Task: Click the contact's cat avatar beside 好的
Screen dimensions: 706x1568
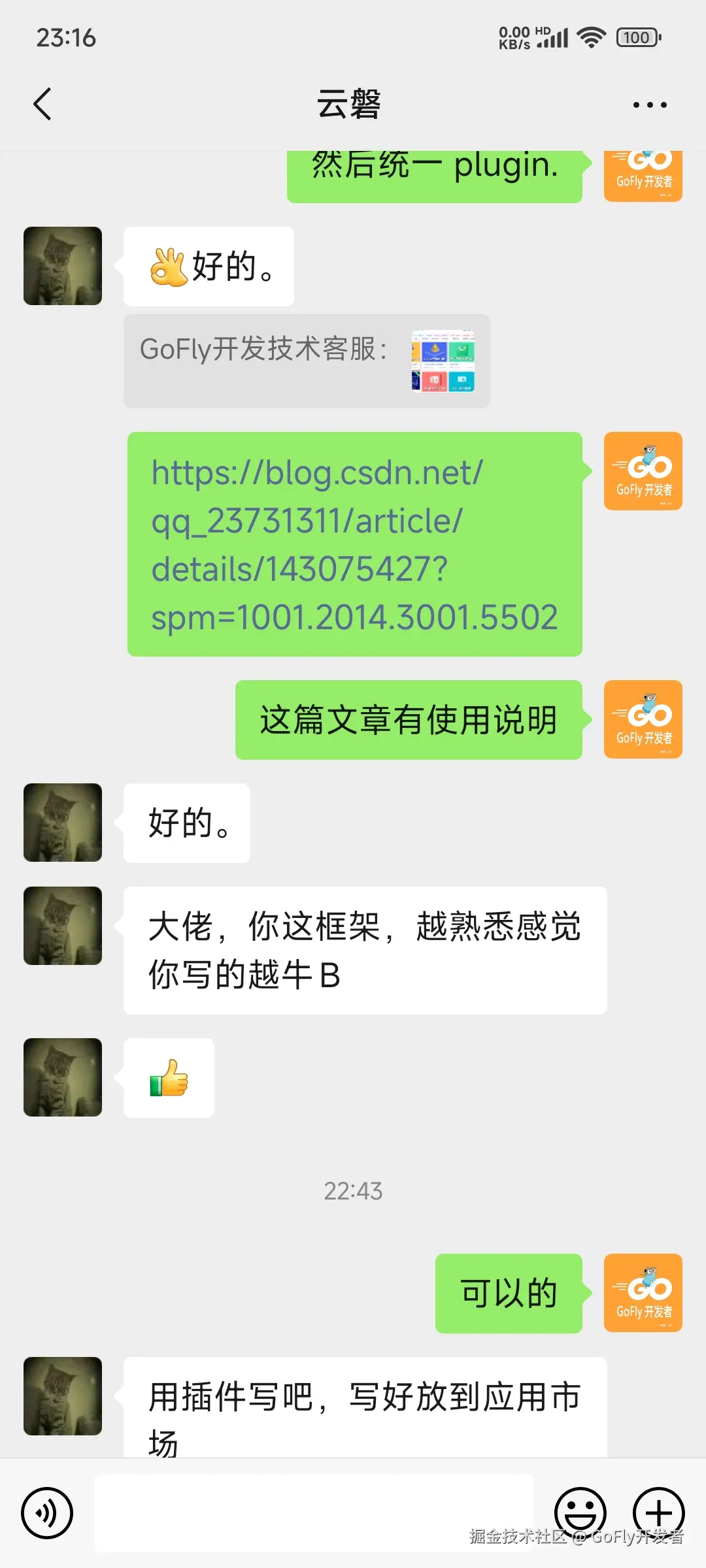Action: (62, 823)
